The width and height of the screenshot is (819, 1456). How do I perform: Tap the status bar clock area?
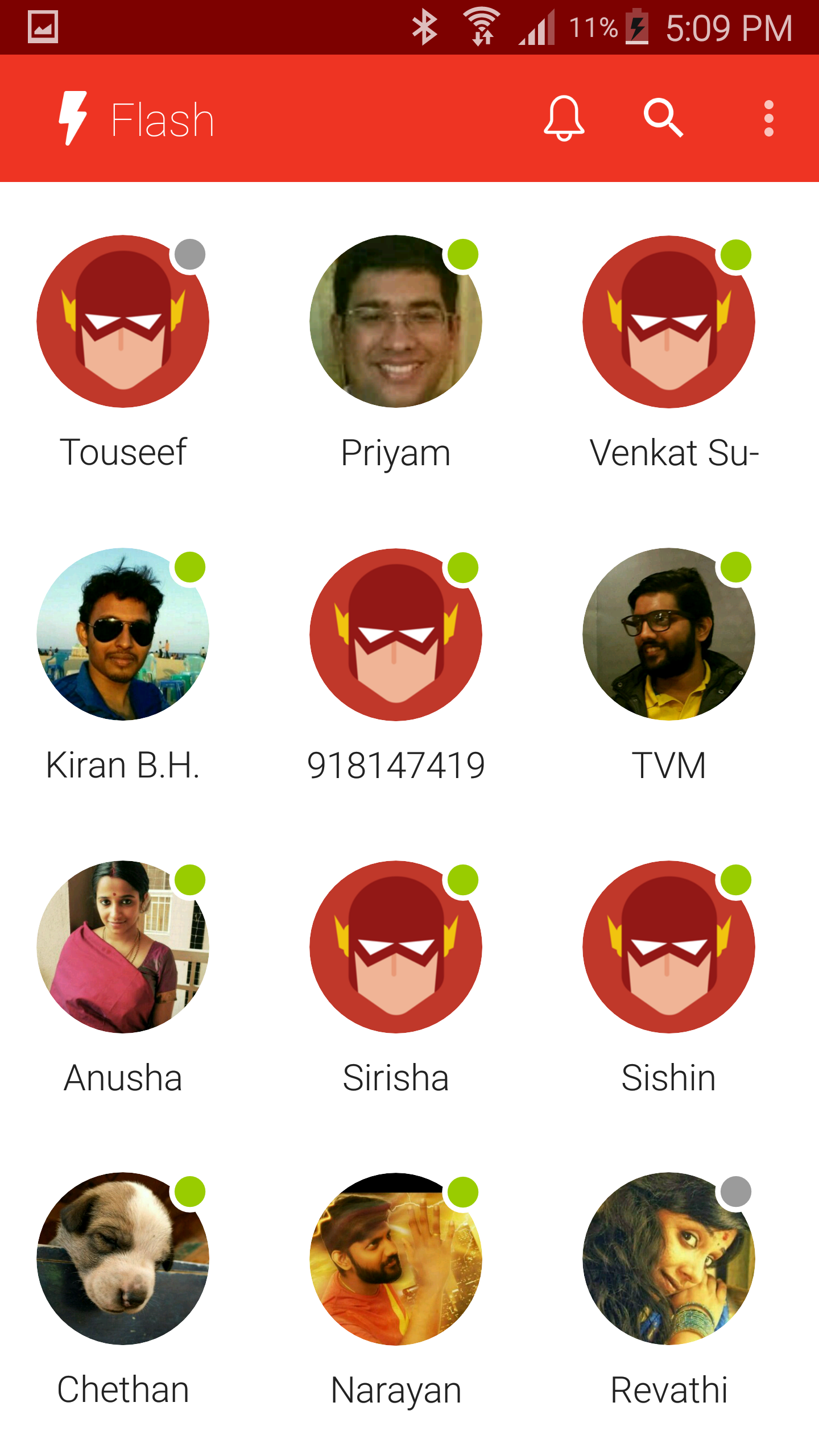click(728, 26)
